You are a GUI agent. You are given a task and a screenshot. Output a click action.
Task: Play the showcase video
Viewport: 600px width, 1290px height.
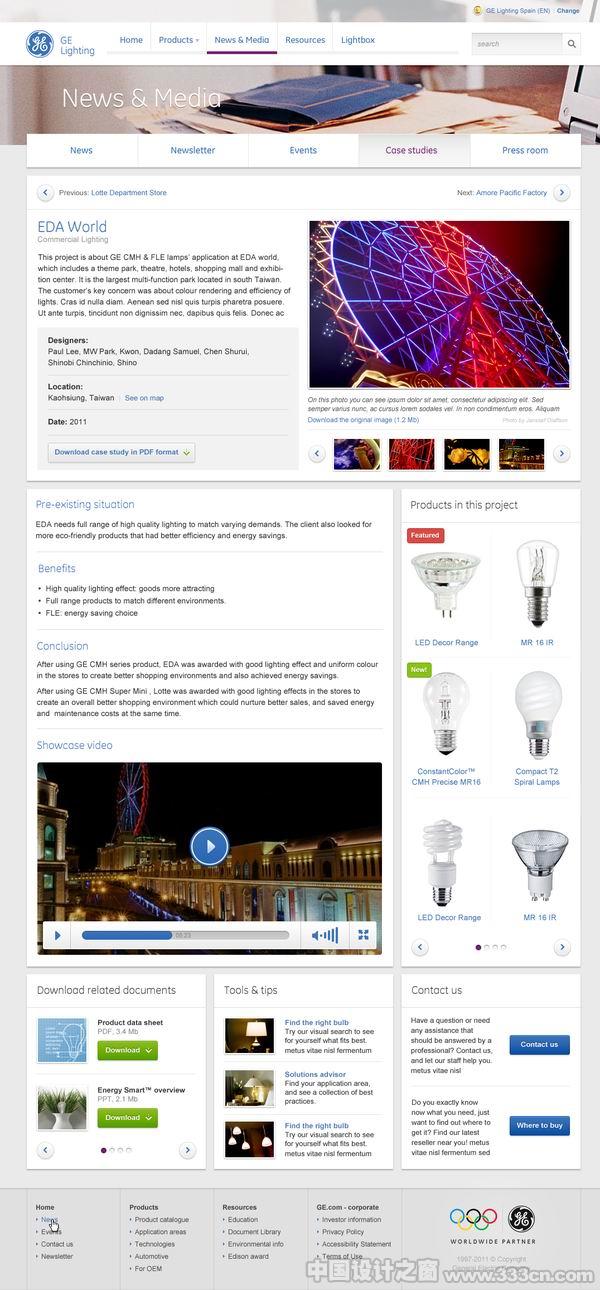tap(210, 846)
